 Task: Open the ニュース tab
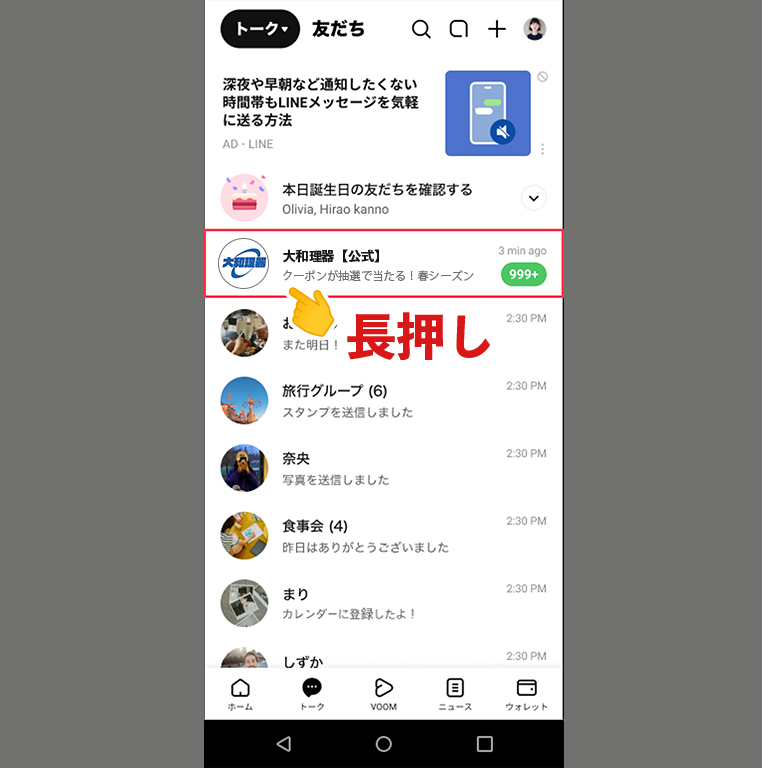tap(455, 693)
